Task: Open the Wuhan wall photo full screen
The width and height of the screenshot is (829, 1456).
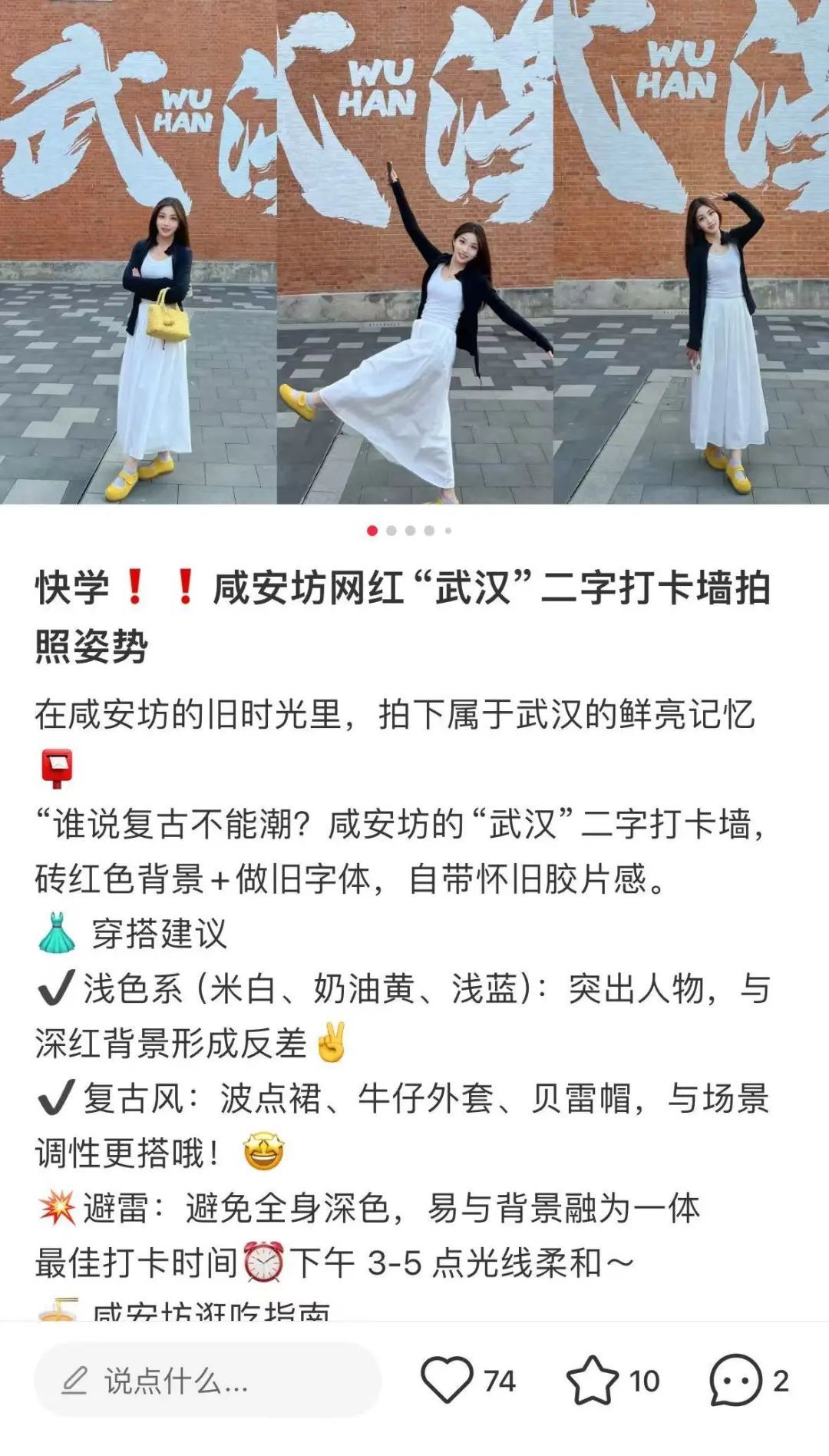Action: (414, 252)
